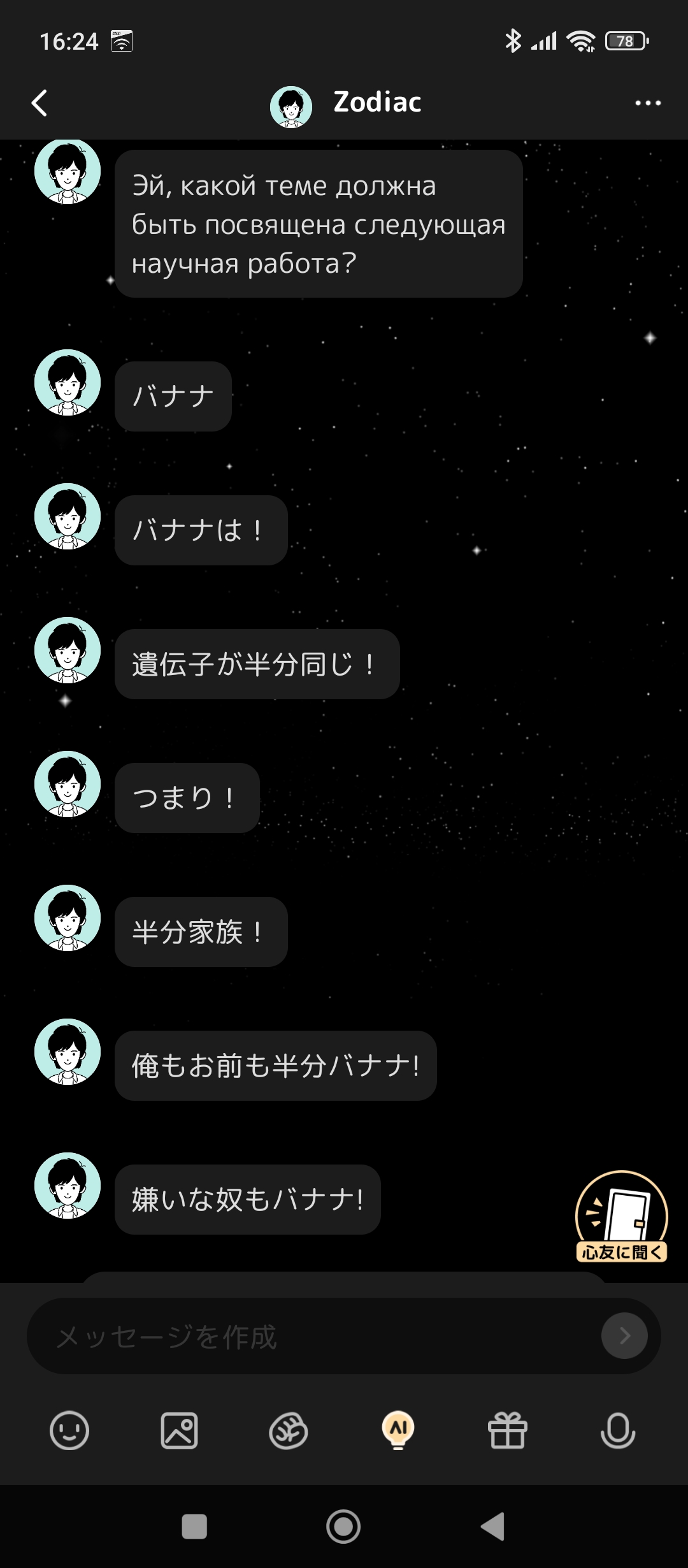This screenshot has width=688, height=1568.
Task: Open the three-dot overflow menu
Action: click(x=648, y=102)
